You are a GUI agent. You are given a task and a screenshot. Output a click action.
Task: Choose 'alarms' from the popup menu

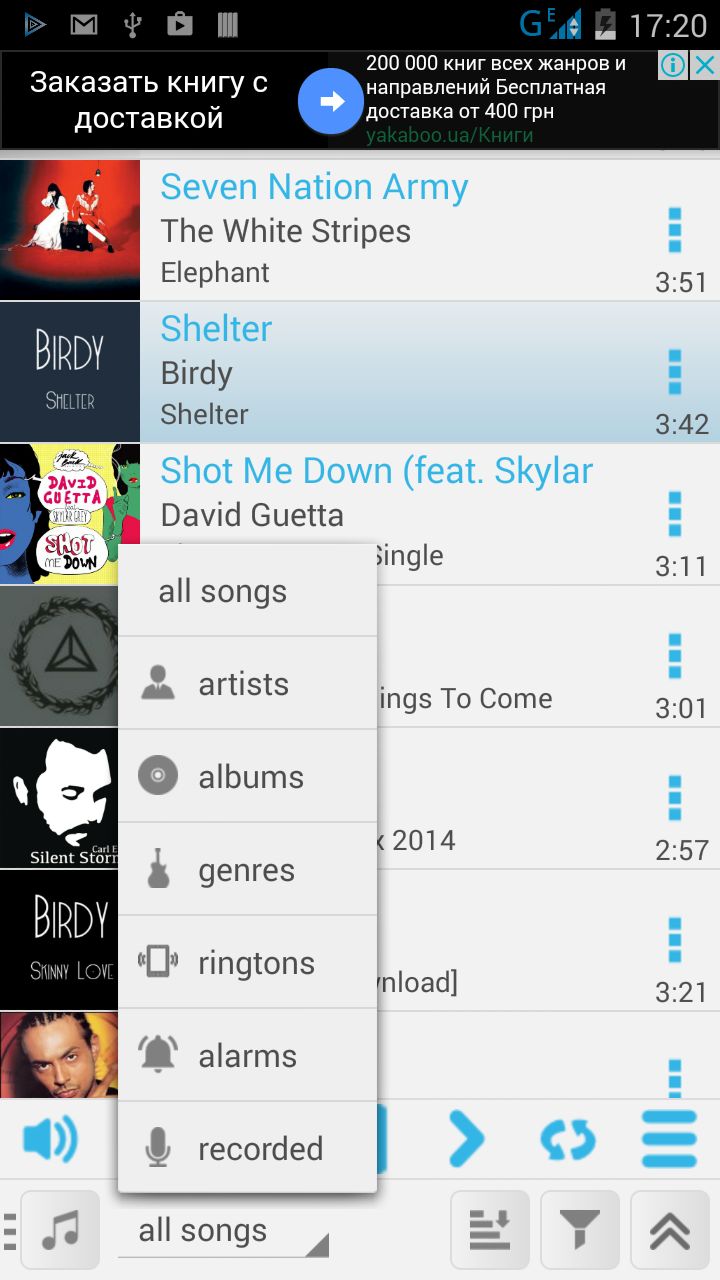pos(247,1056)
